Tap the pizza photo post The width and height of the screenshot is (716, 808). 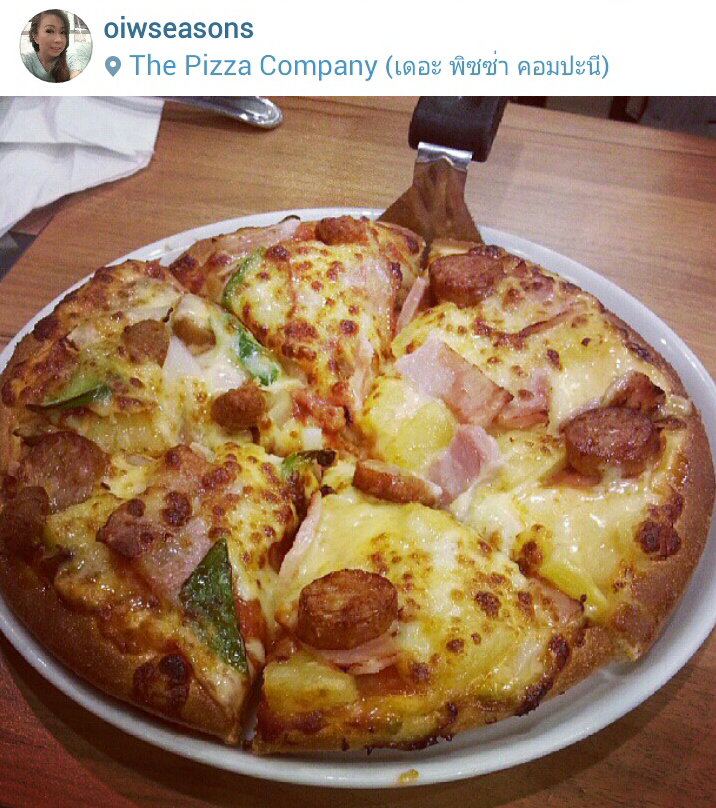(x=358, y=470)
